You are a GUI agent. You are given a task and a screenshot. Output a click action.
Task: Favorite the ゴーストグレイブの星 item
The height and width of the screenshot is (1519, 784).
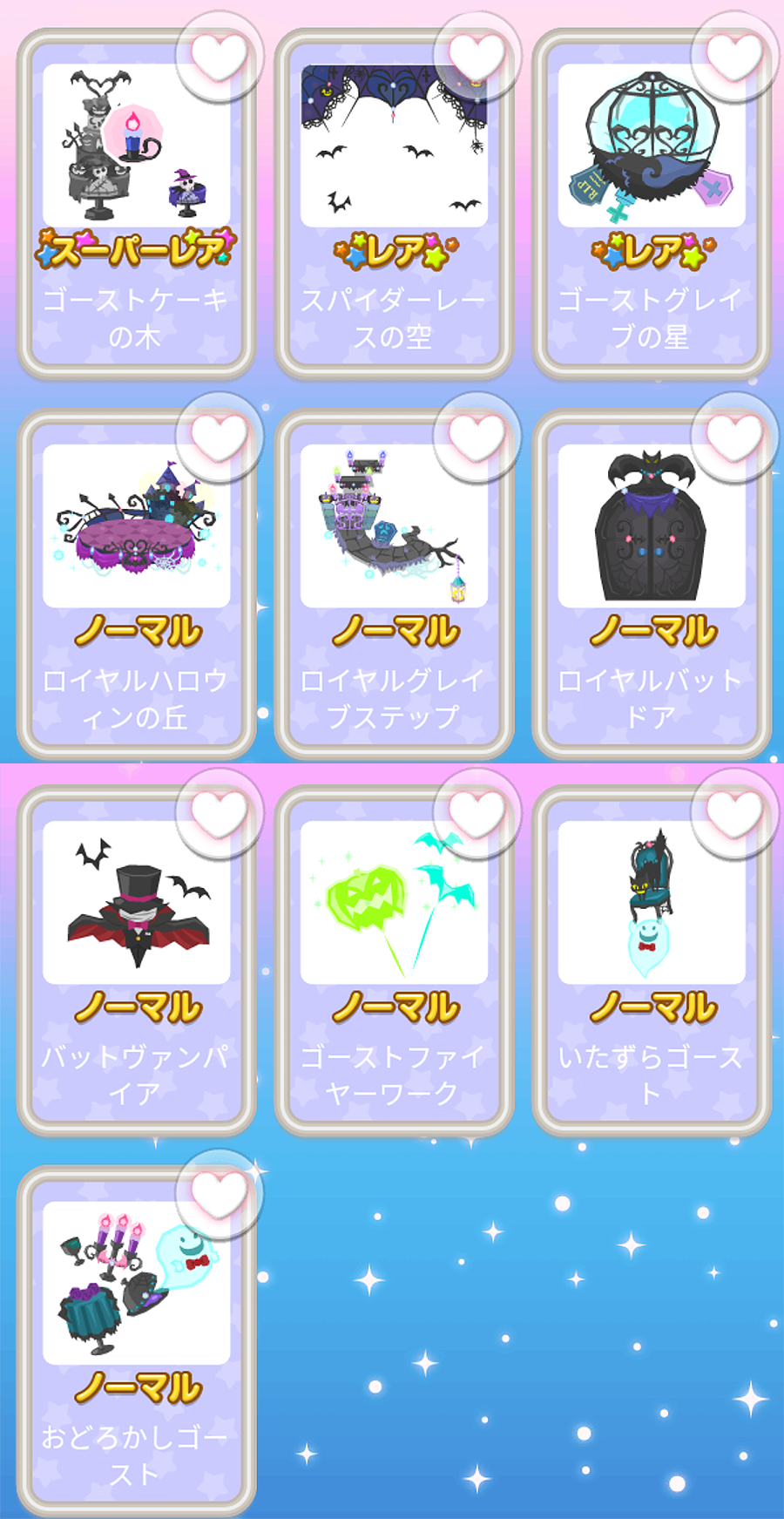pos(734,57)
